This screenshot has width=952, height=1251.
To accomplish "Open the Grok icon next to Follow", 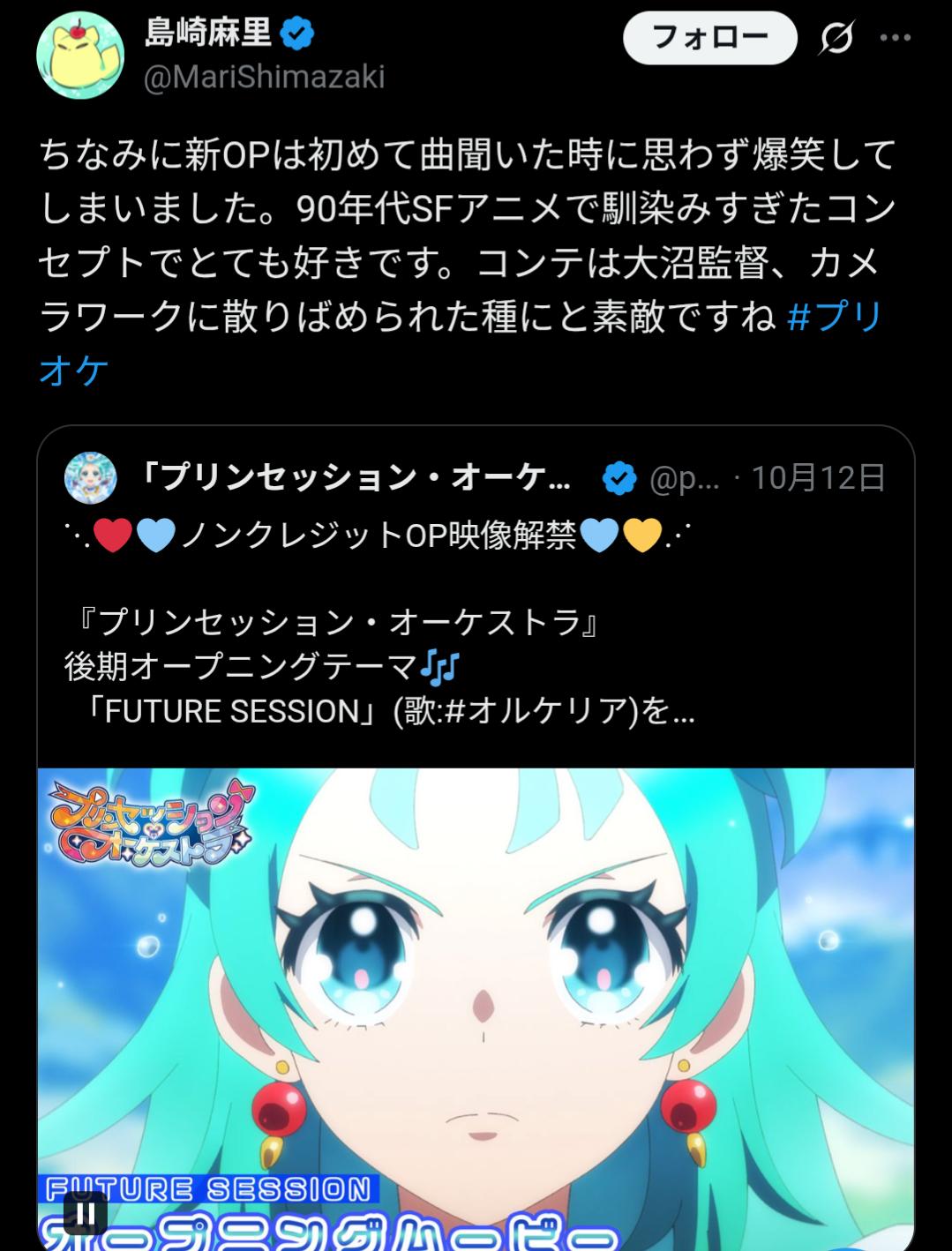I will pyautogui.click(x=836, y=38).
